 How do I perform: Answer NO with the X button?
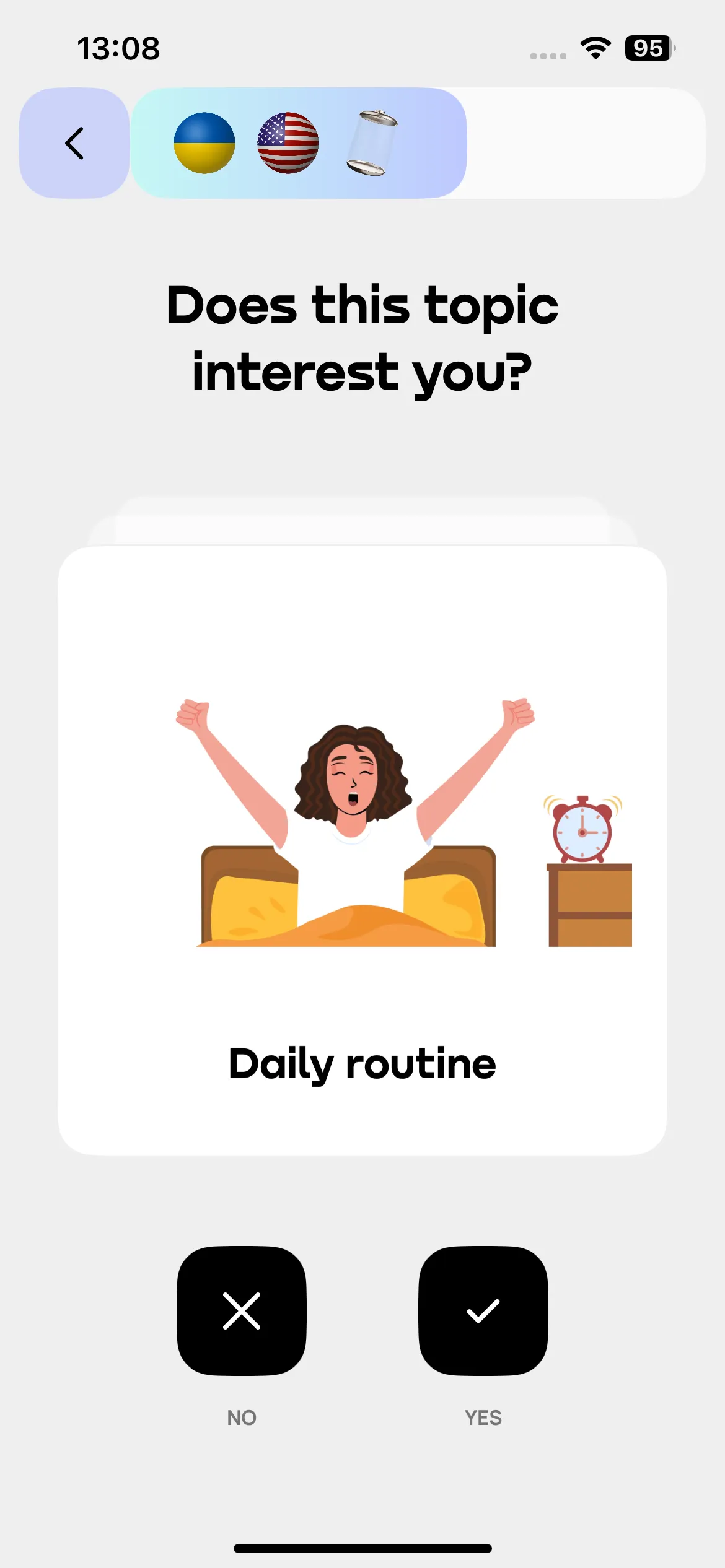[x=242, y=1311]
